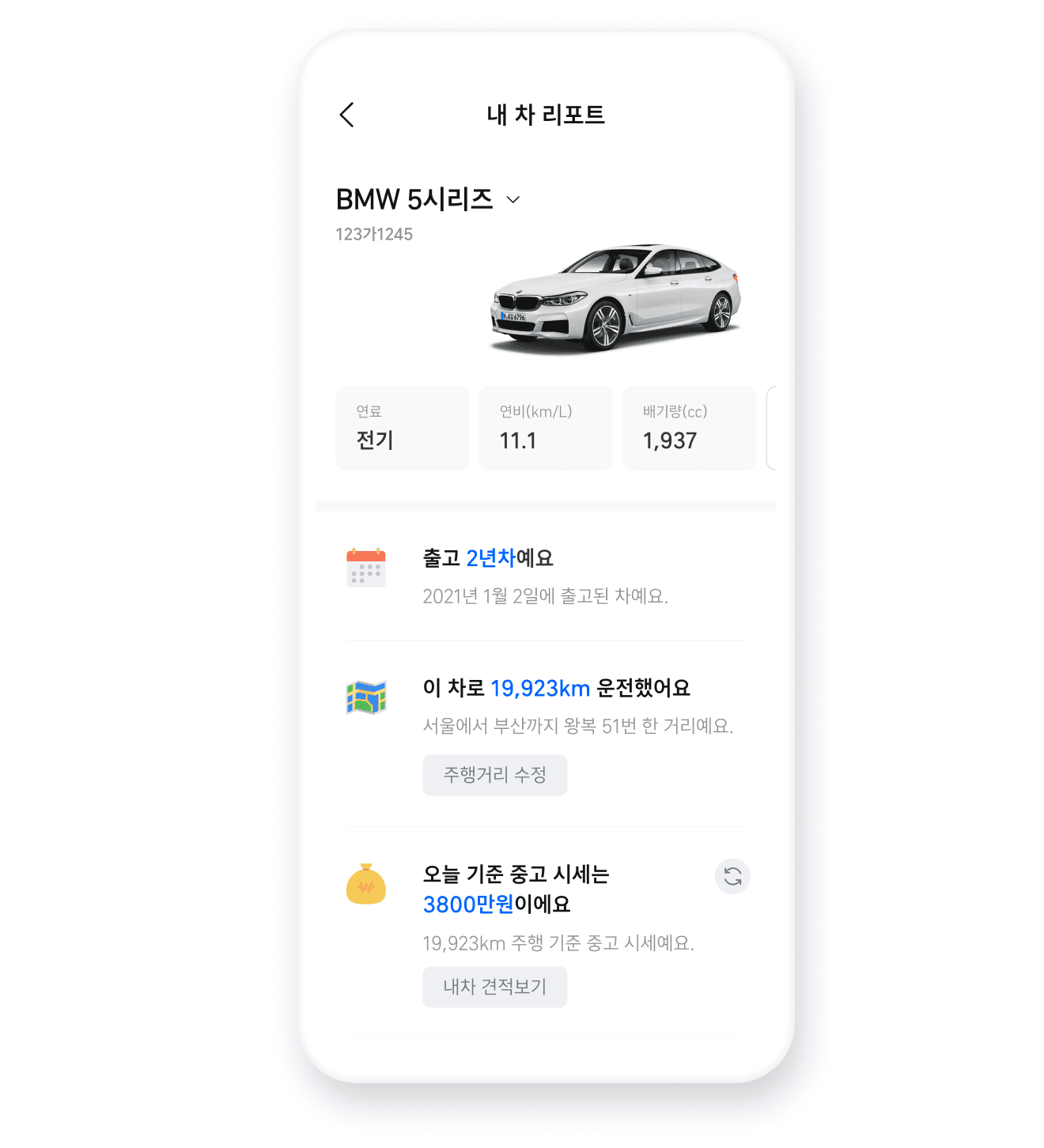This screenshot has height=1148, width=1044.
Task: Refresh the used car price estimate
Action: click(x=732, y=876)
